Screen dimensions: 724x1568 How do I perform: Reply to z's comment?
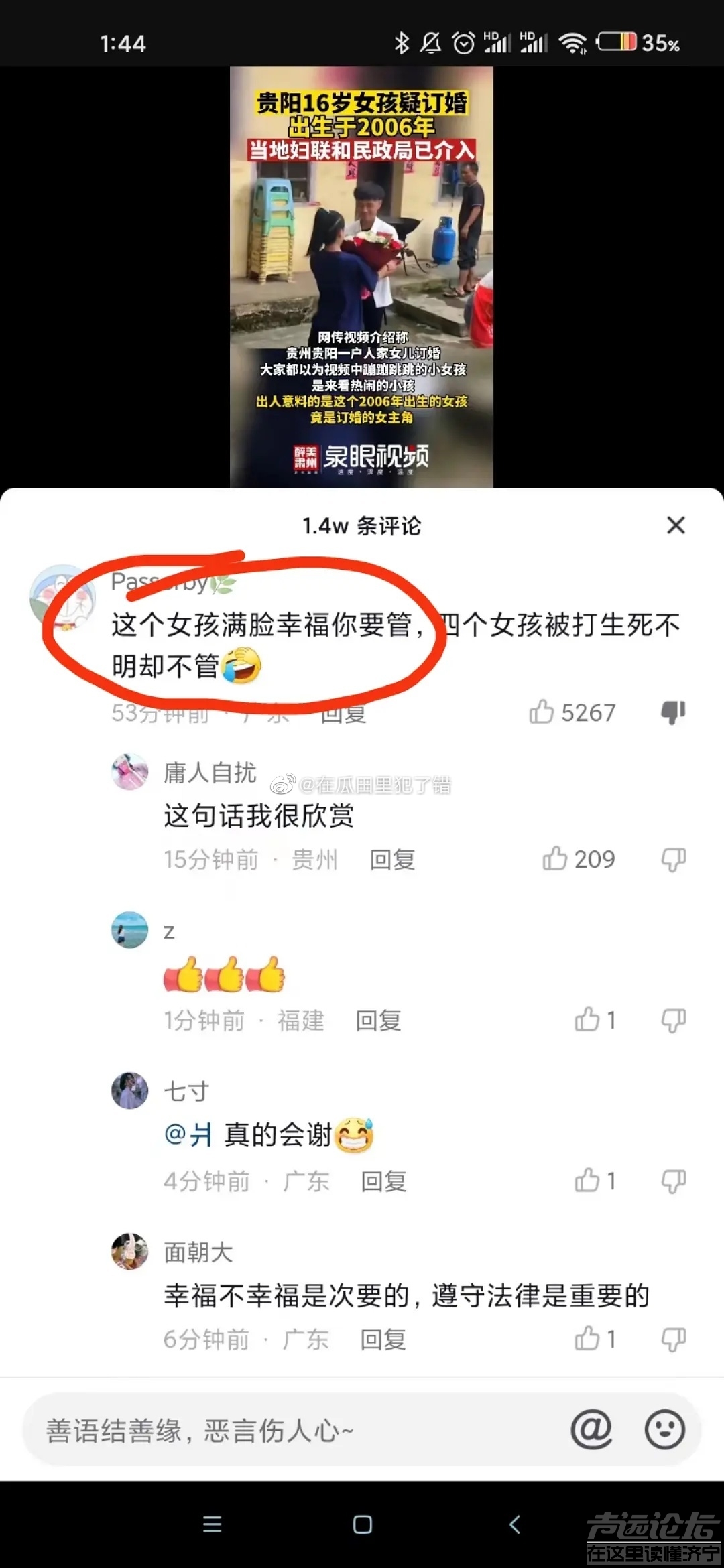coord(378,1021)
